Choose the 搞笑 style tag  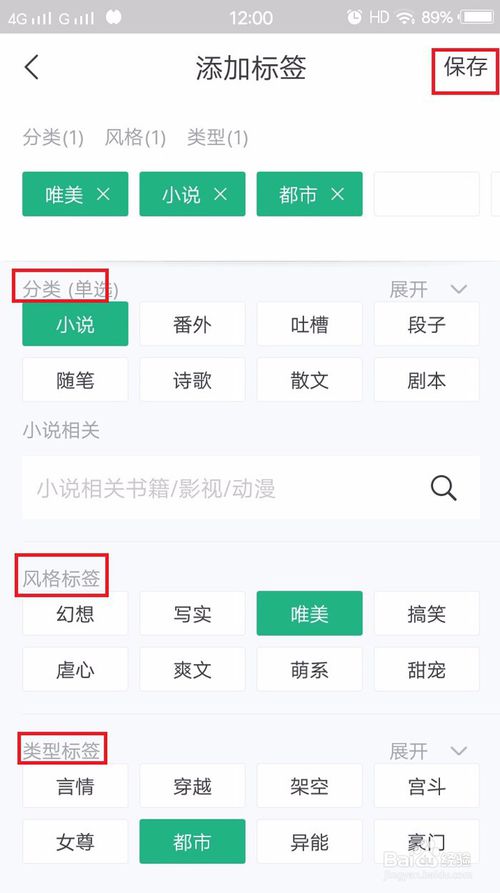tap(427, 613)
